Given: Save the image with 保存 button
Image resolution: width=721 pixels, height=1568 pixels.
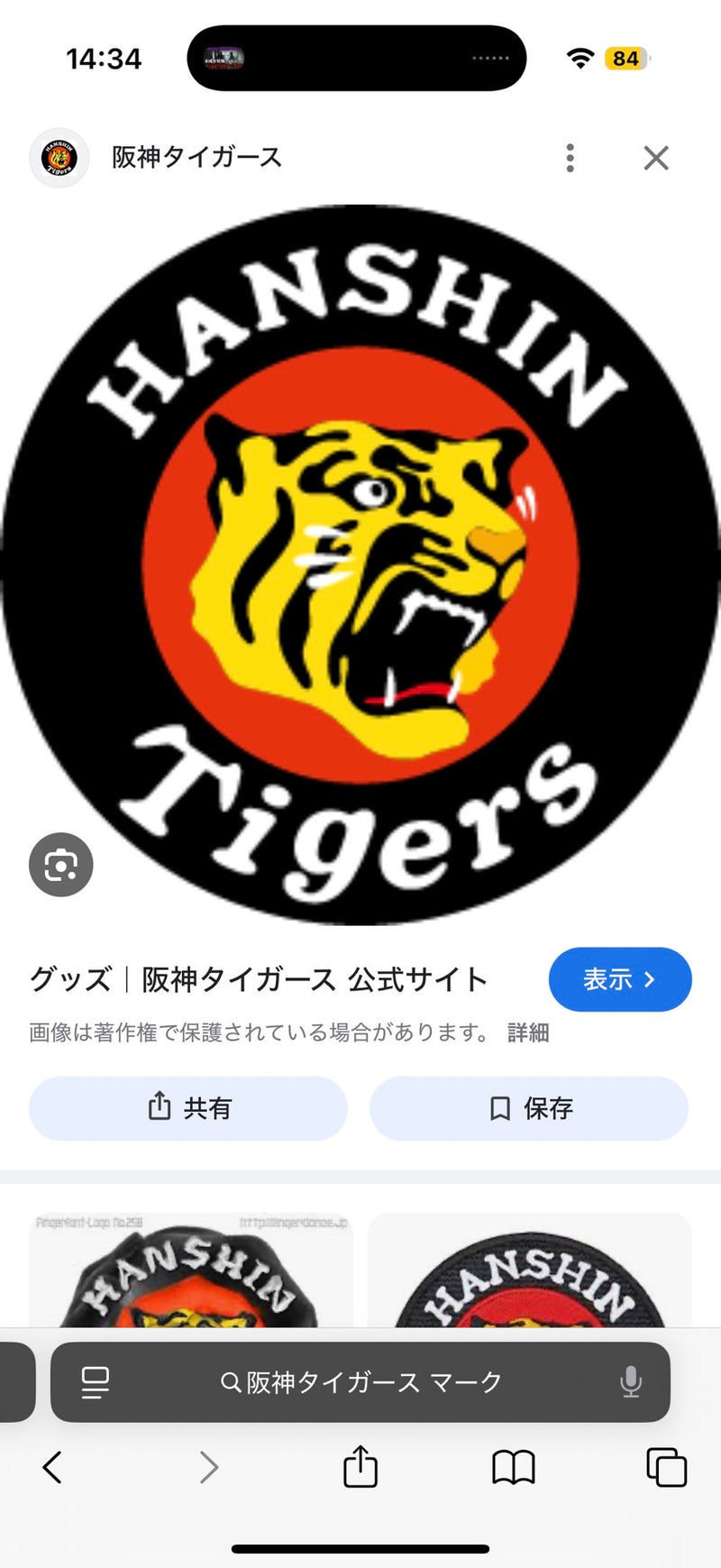Looking at the screenshot, I should 529,1108.
